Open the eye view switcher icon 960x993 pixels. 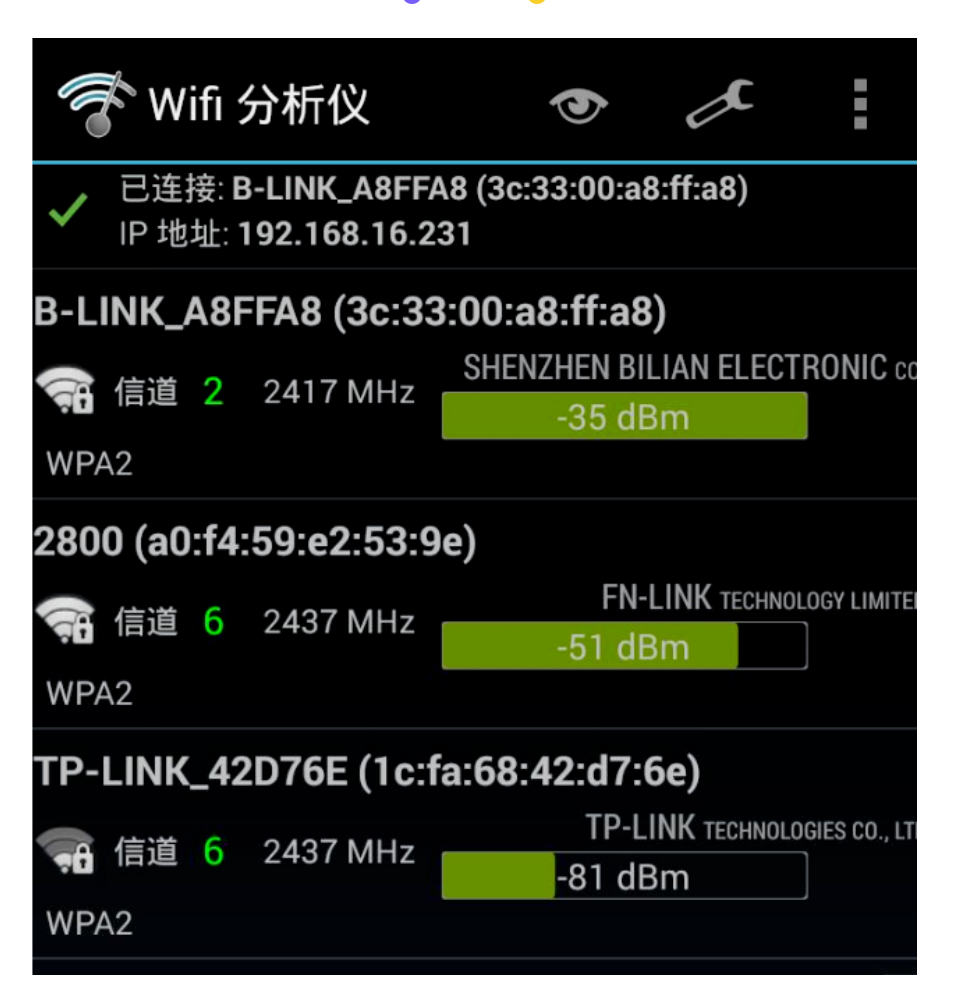578,105
